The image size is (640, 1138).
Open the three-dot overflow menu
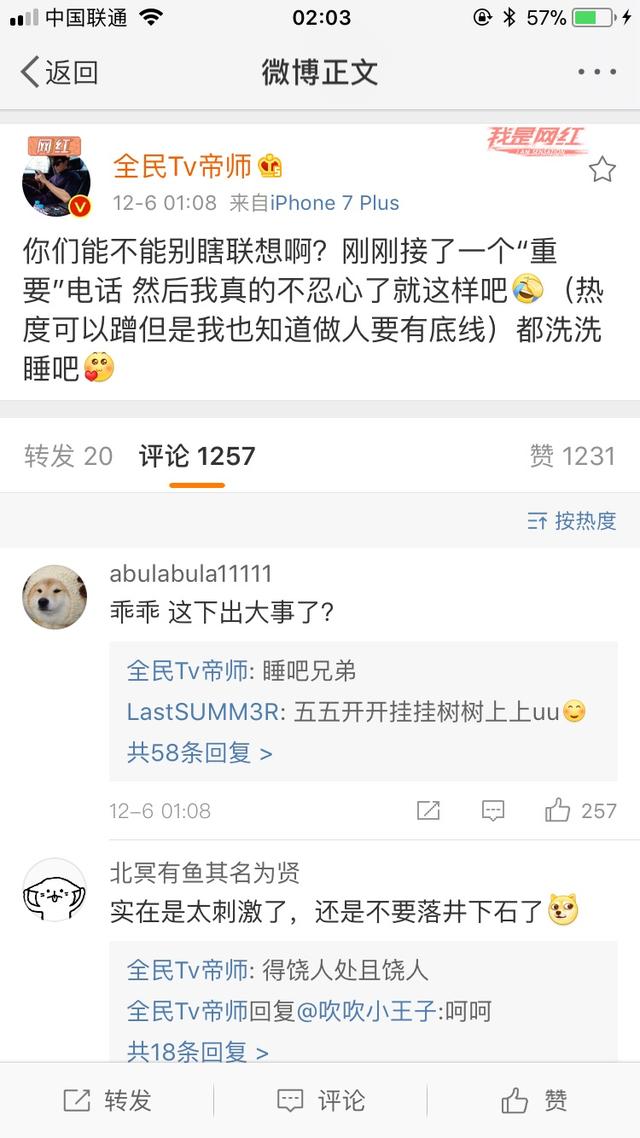(x=597, y=72)
